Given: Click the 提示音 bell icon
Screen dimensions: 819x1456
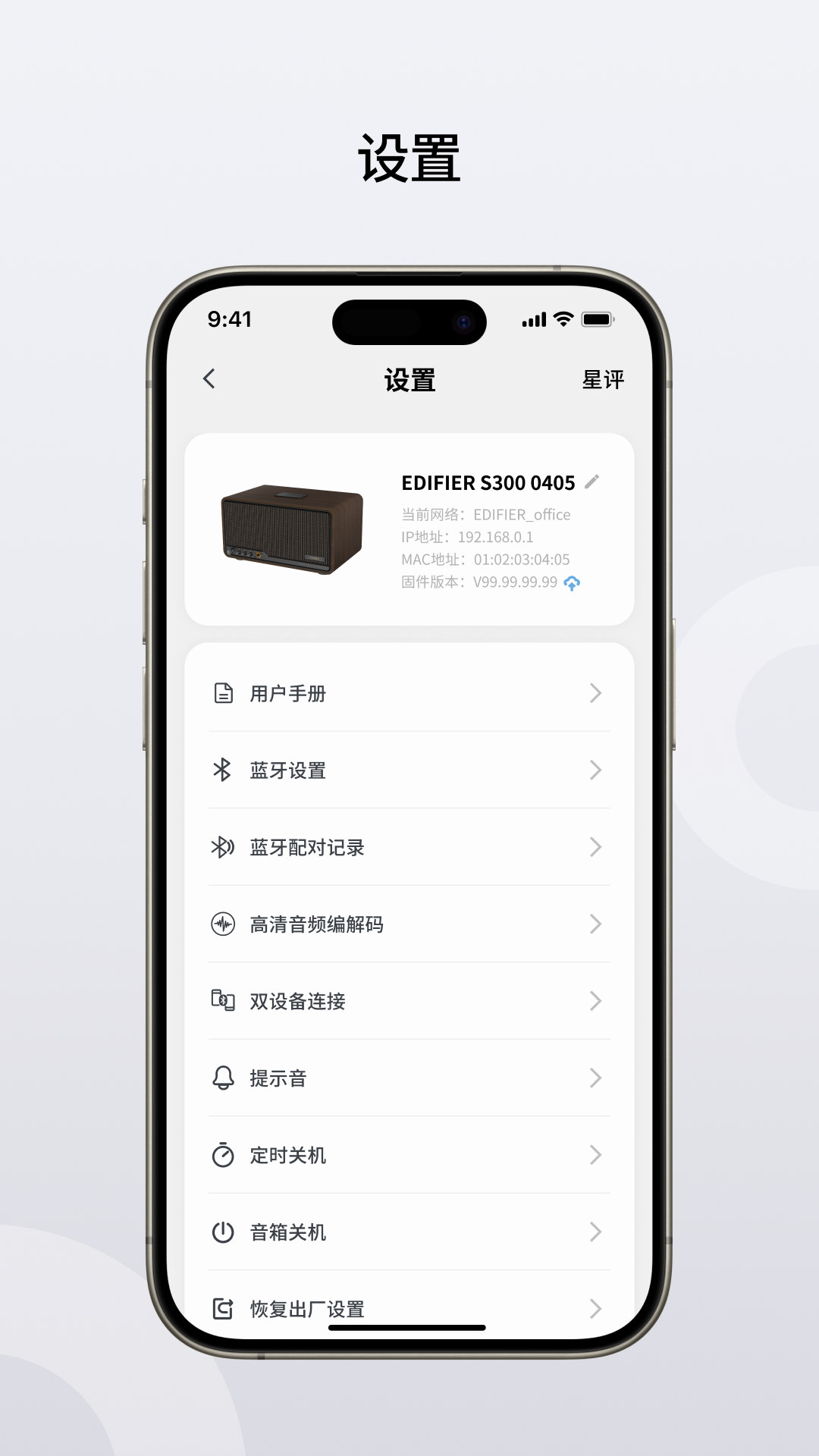Looking at the screenshot, I should [223, 1078].
